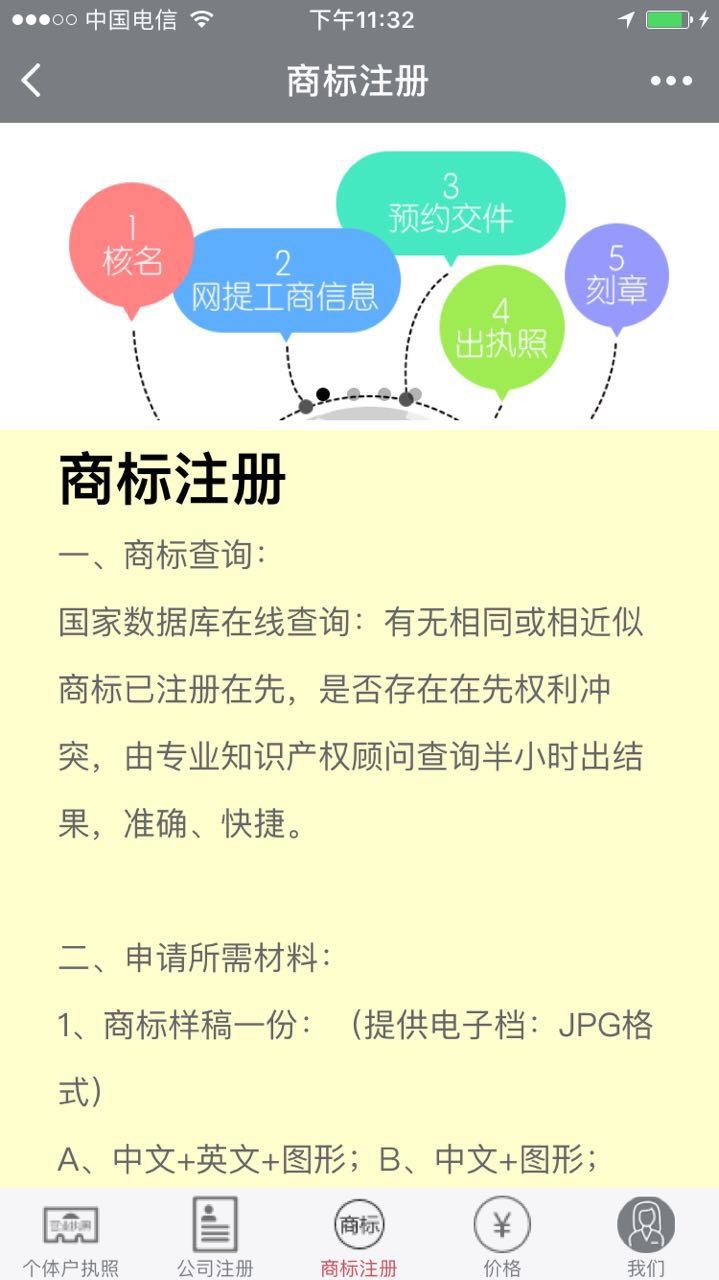
Task: Open the three-dot more options menu
Action: coord(671,82)
